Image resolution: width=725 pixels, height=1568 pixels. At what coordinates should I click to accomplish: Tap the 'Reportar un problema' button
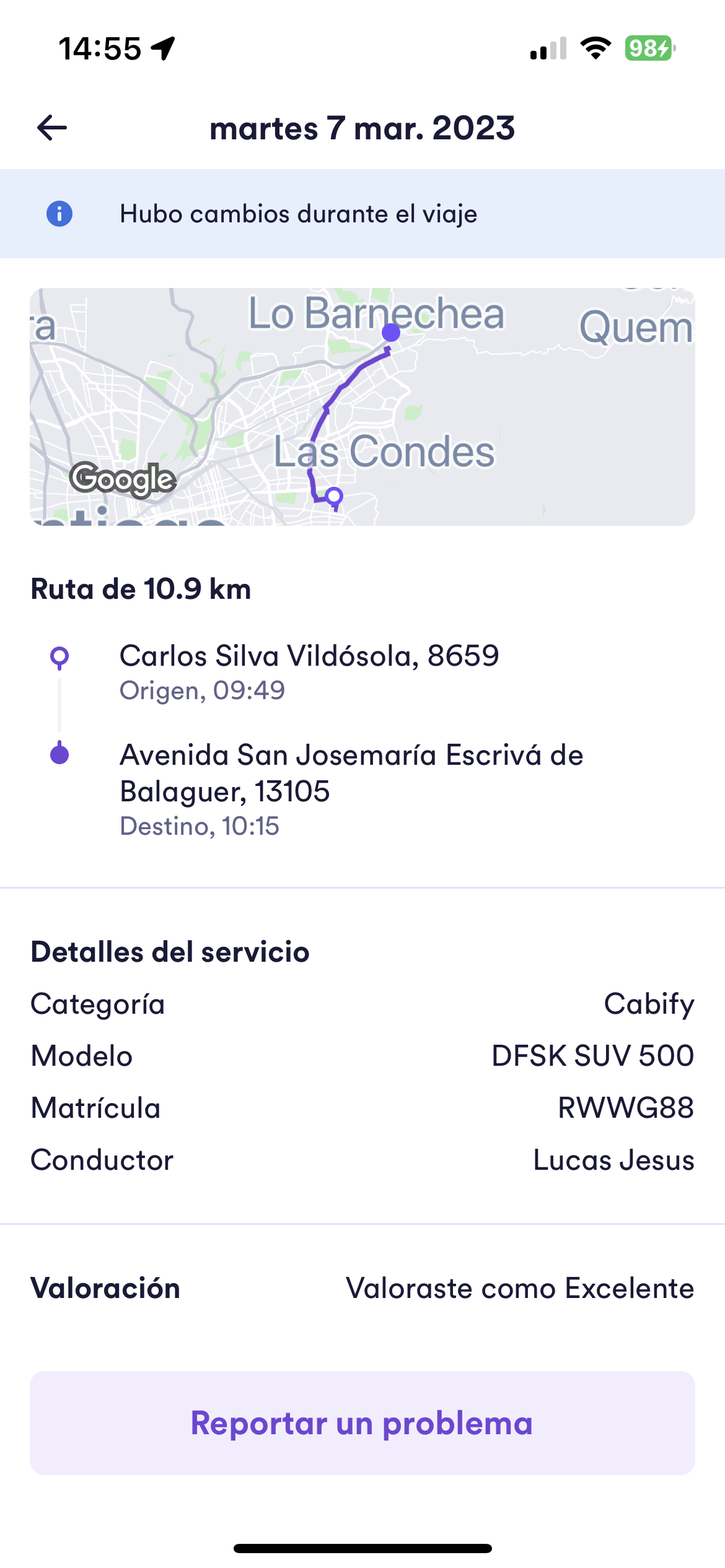(362, 1422)
